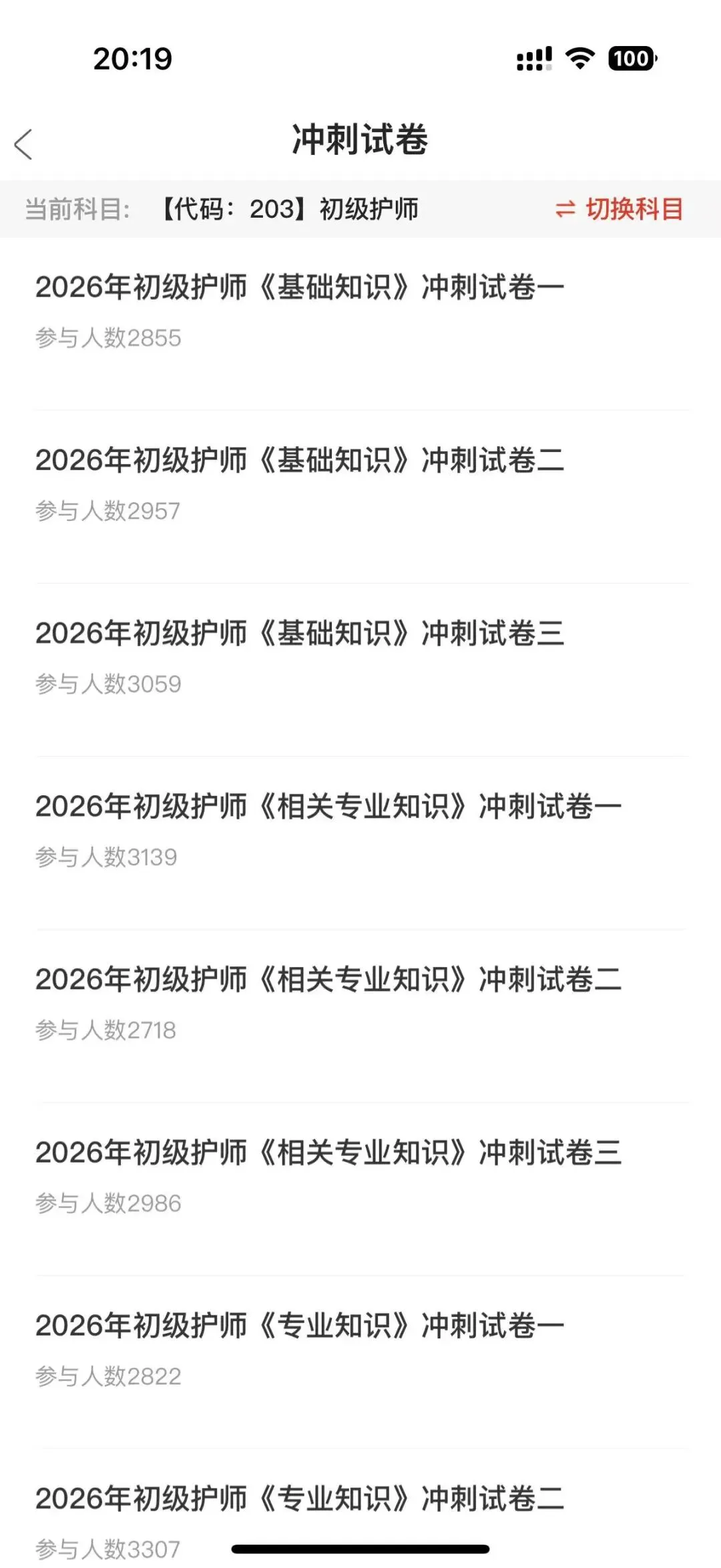Image resolution: width=721 pixels, height=1568 pixels.
Task: Open《相关专业知识》冲刺试卷一
Action: pos(328,807)
